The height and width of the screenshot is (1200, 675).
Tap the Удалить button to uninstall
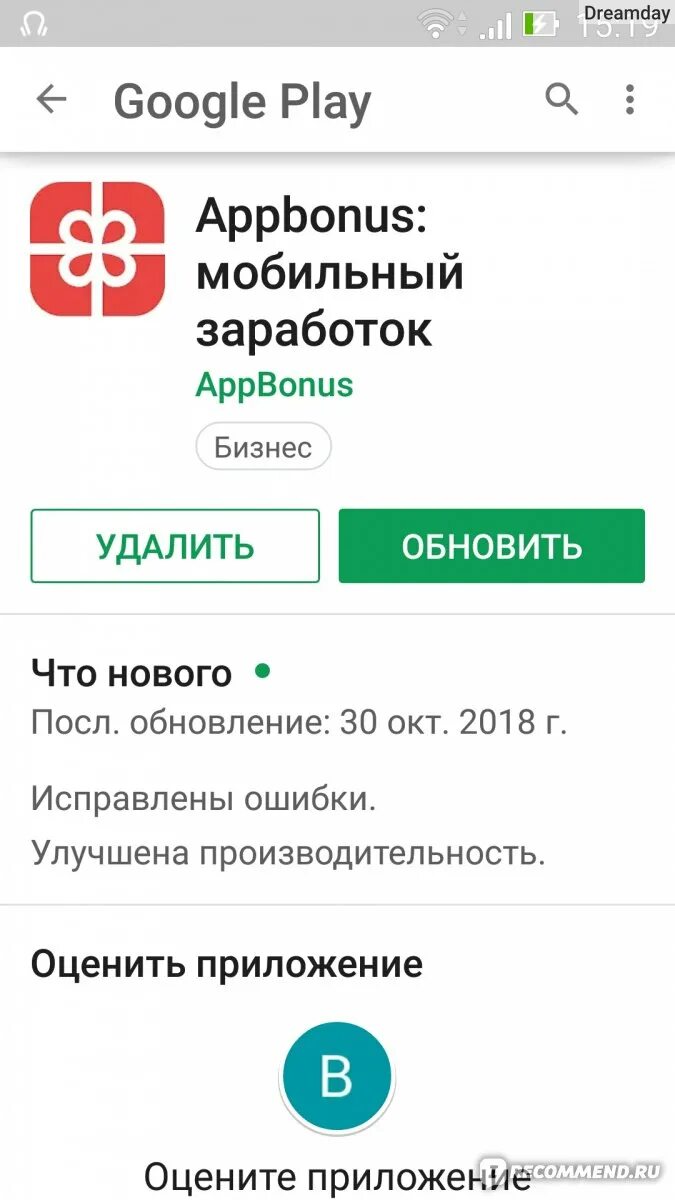[x=175, y=546]
